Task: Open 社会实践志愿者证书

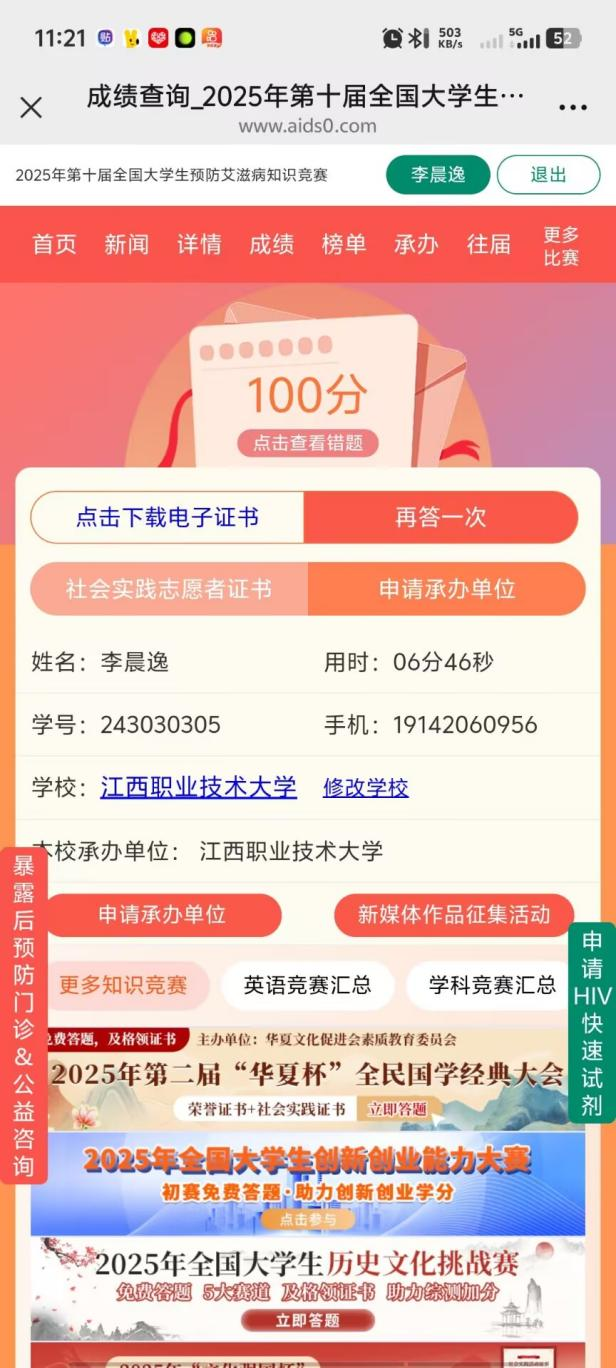Action: point(169,589)
